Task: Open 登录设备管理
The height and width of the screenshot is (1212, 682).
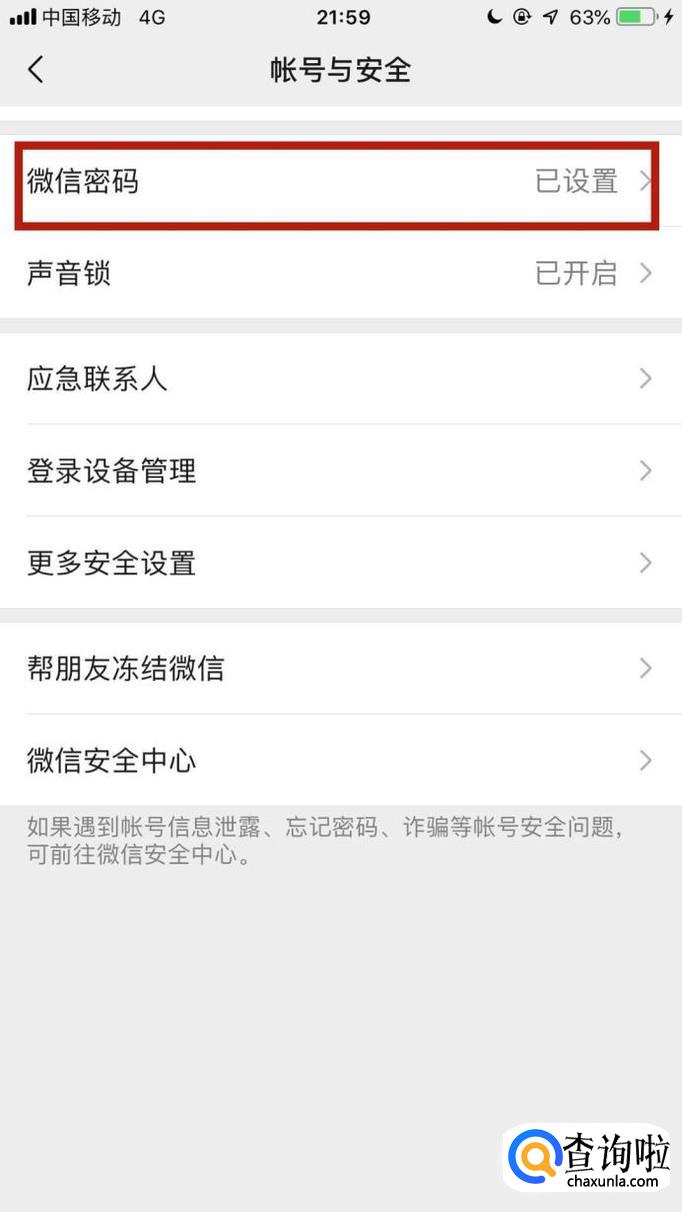Action: pos(340,471)
